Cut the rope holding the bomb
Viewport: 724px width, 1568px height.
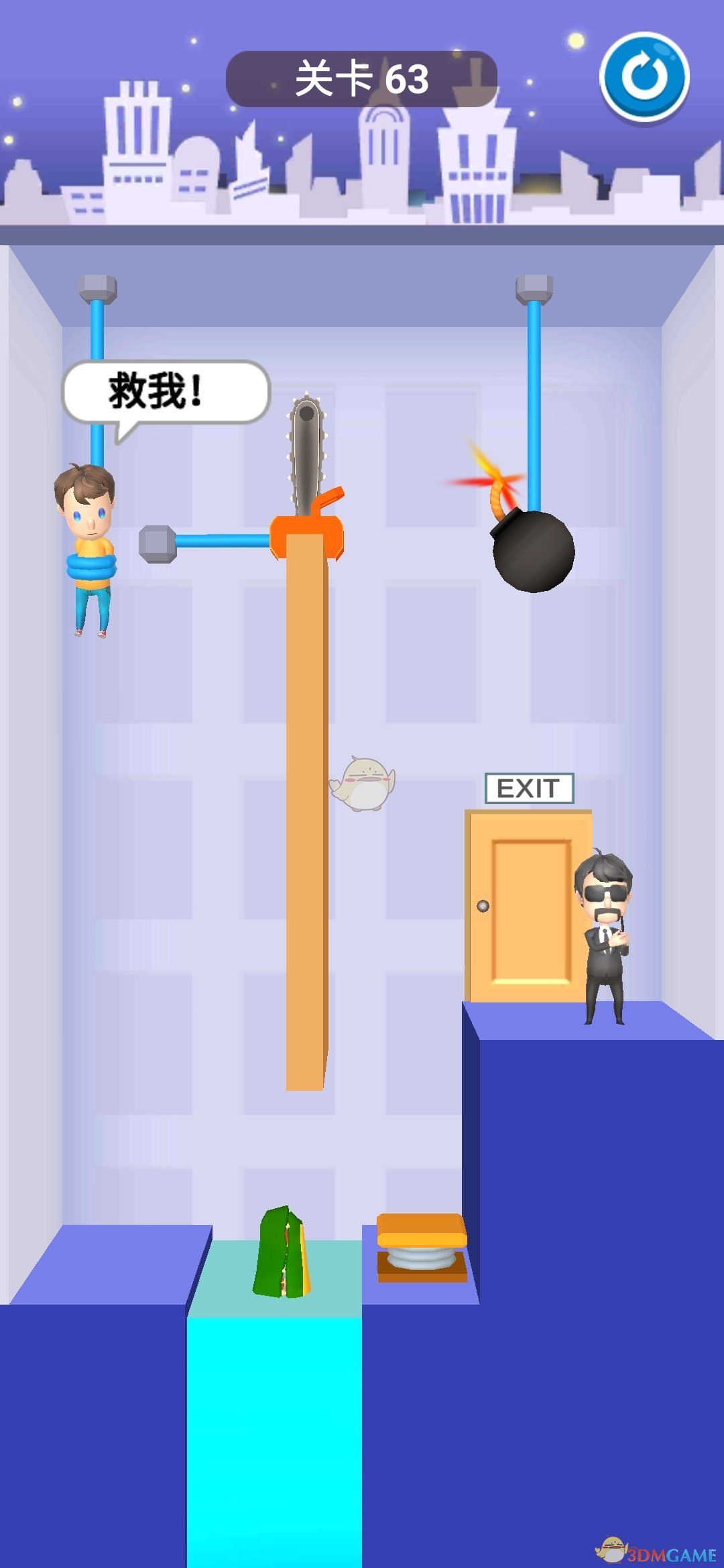tap(534, 402)
